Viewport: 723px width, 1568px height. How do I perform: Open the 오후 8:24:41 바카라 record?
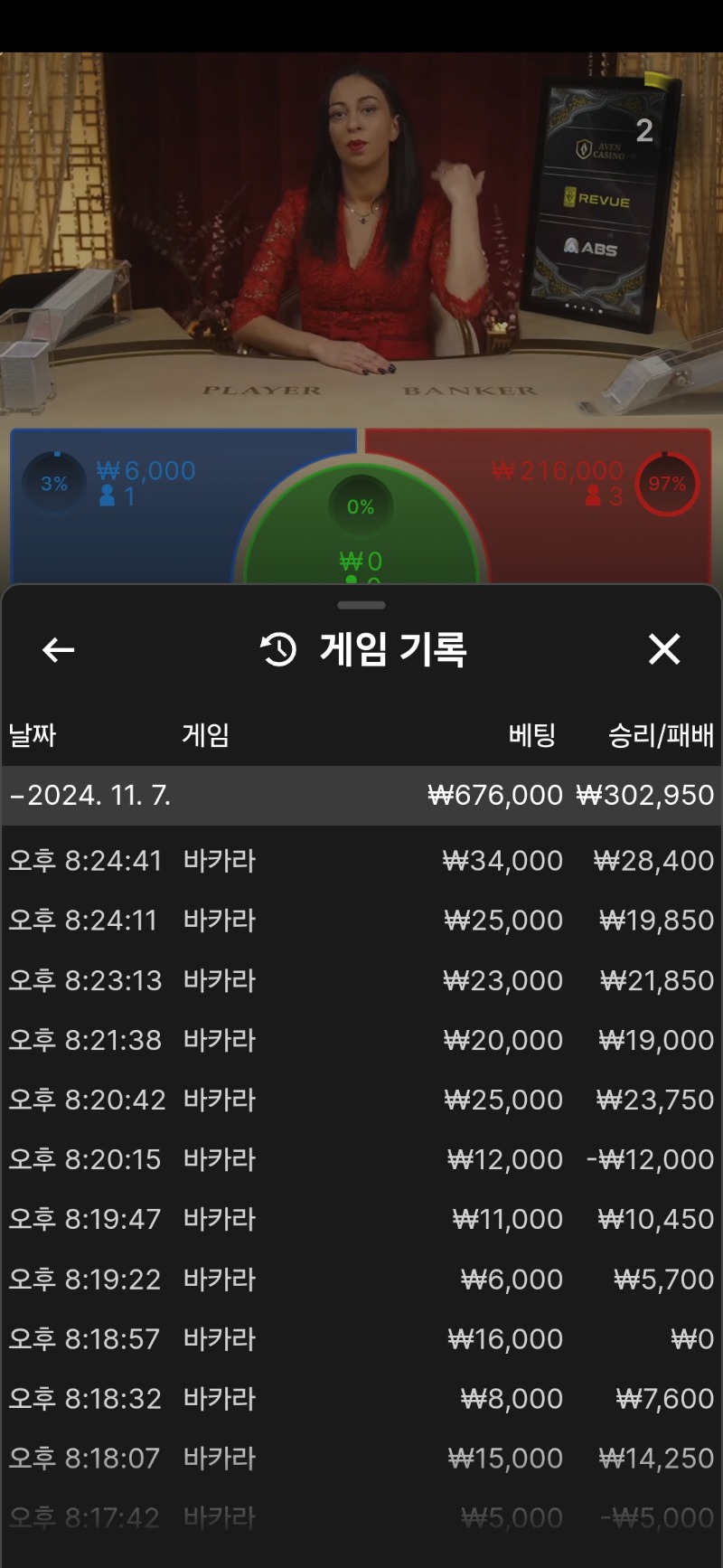tap(361, 860)
